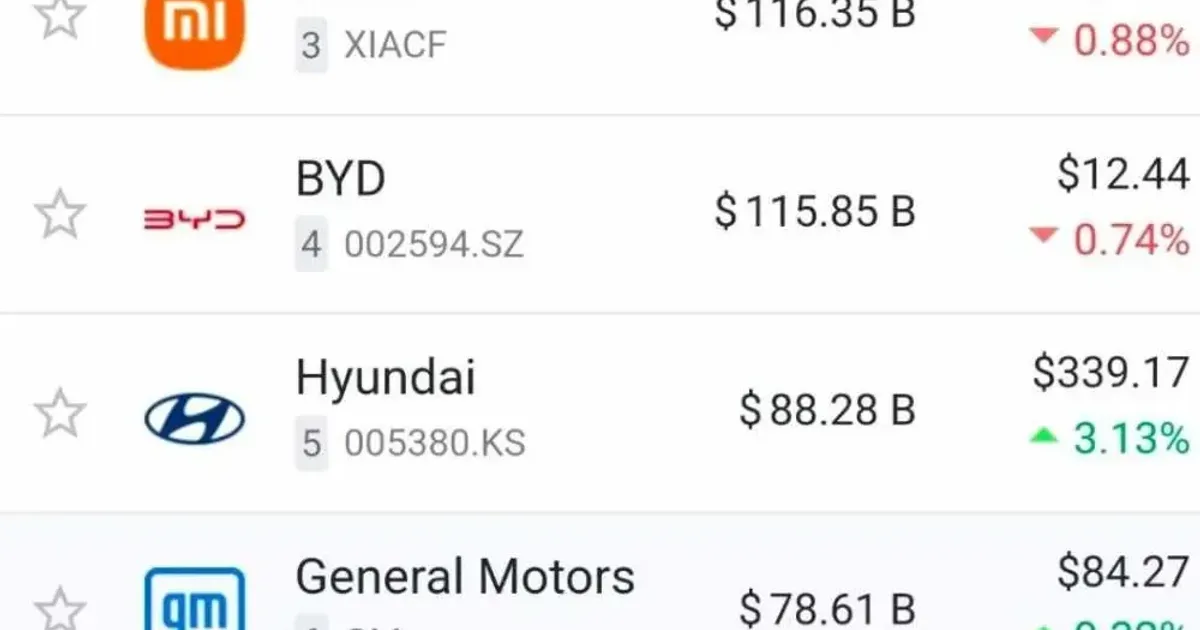This screenshot has width=1200, height=630.
Task: Add BYD to favorites with star
Action: [x=61, y=214]
